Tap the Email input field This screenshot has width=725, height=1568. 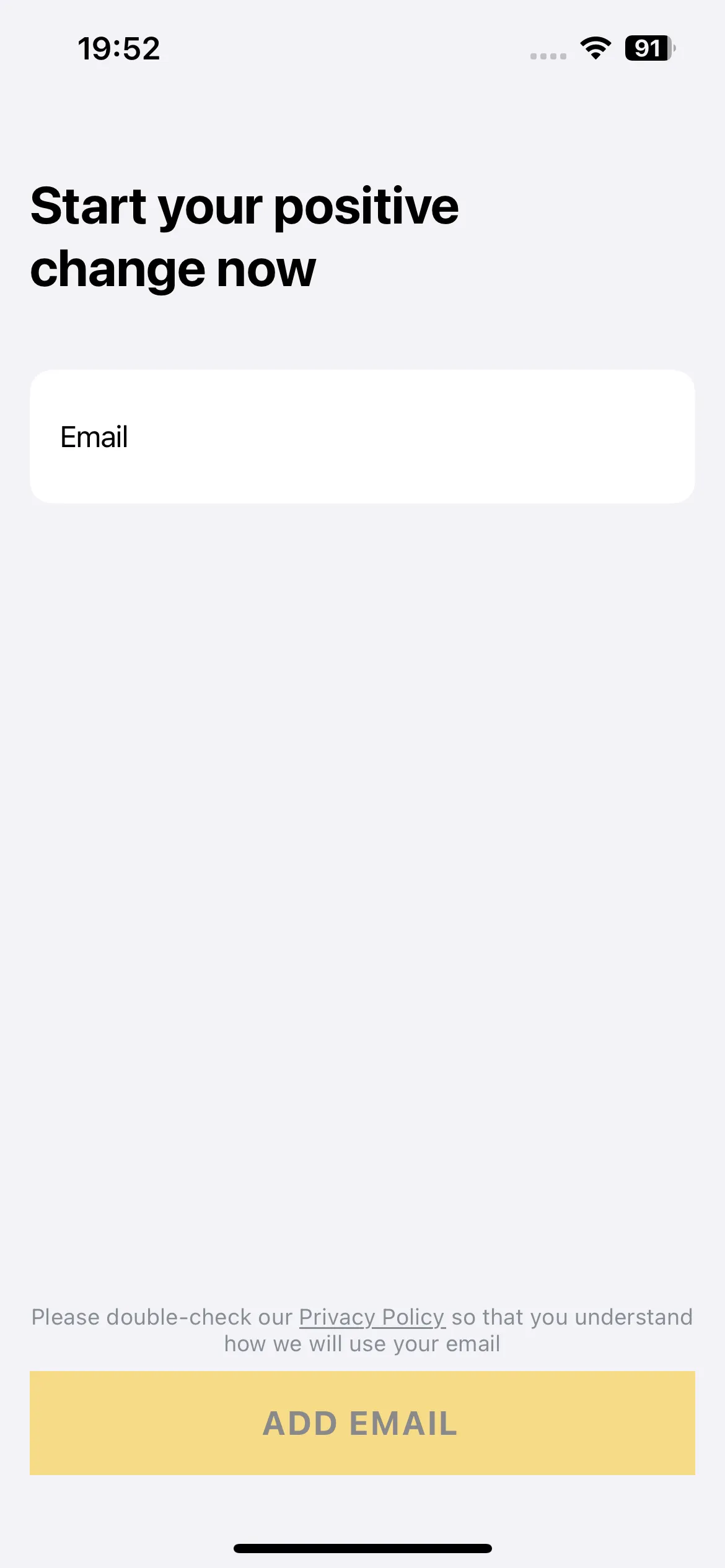click(x=362, y=437)
